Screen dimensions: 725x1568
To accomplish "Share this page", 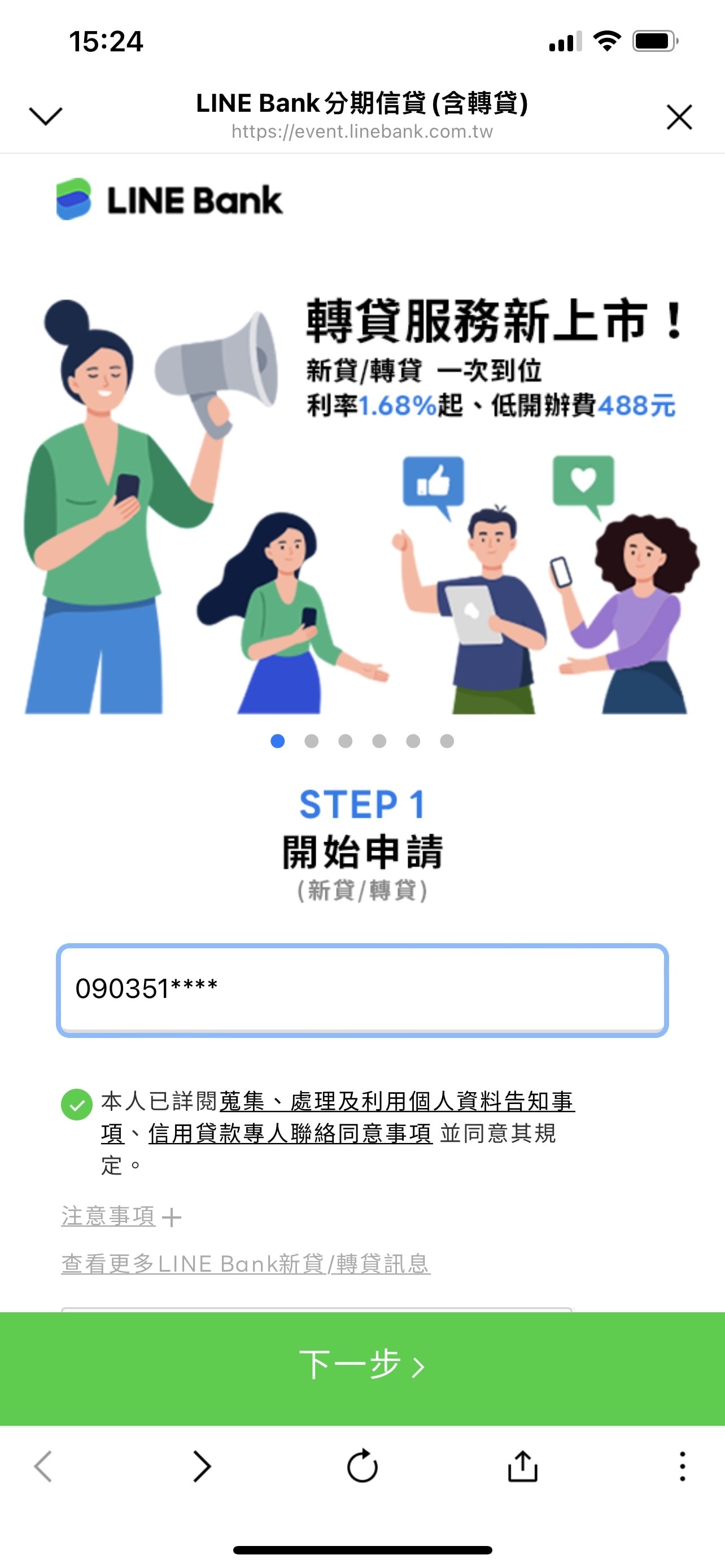I will [x=522, y=1466].
